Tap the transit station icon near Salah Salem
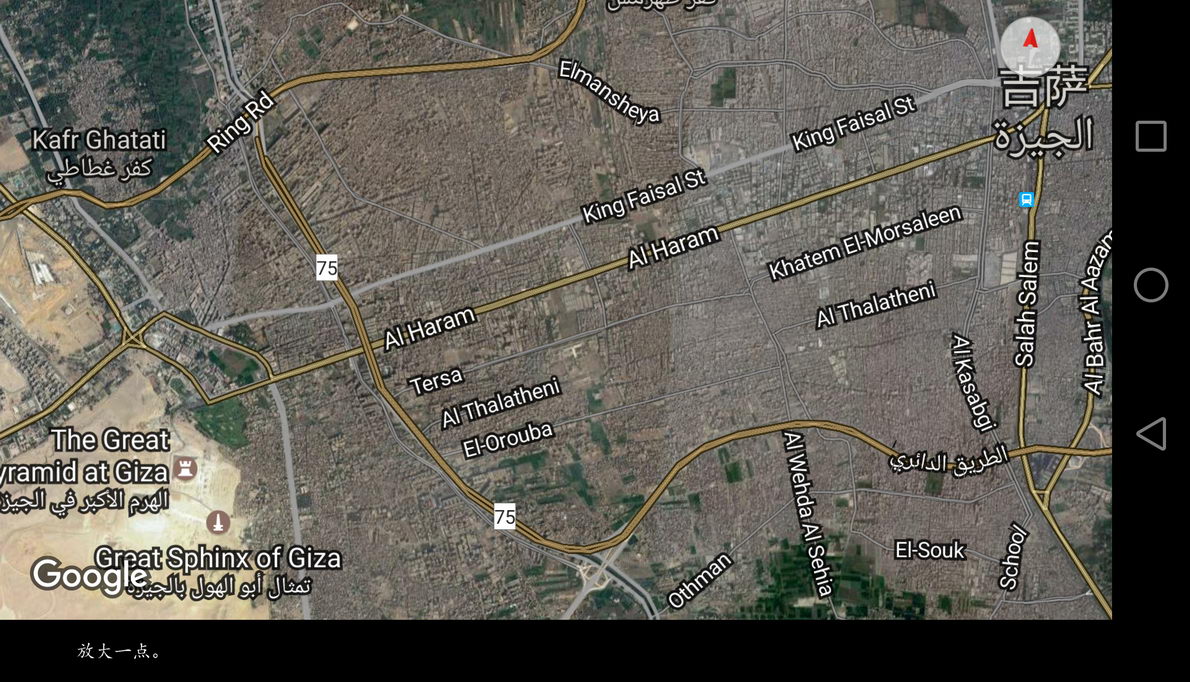This screenshot has width=1190, height=682. click(x=1025, y=200)
